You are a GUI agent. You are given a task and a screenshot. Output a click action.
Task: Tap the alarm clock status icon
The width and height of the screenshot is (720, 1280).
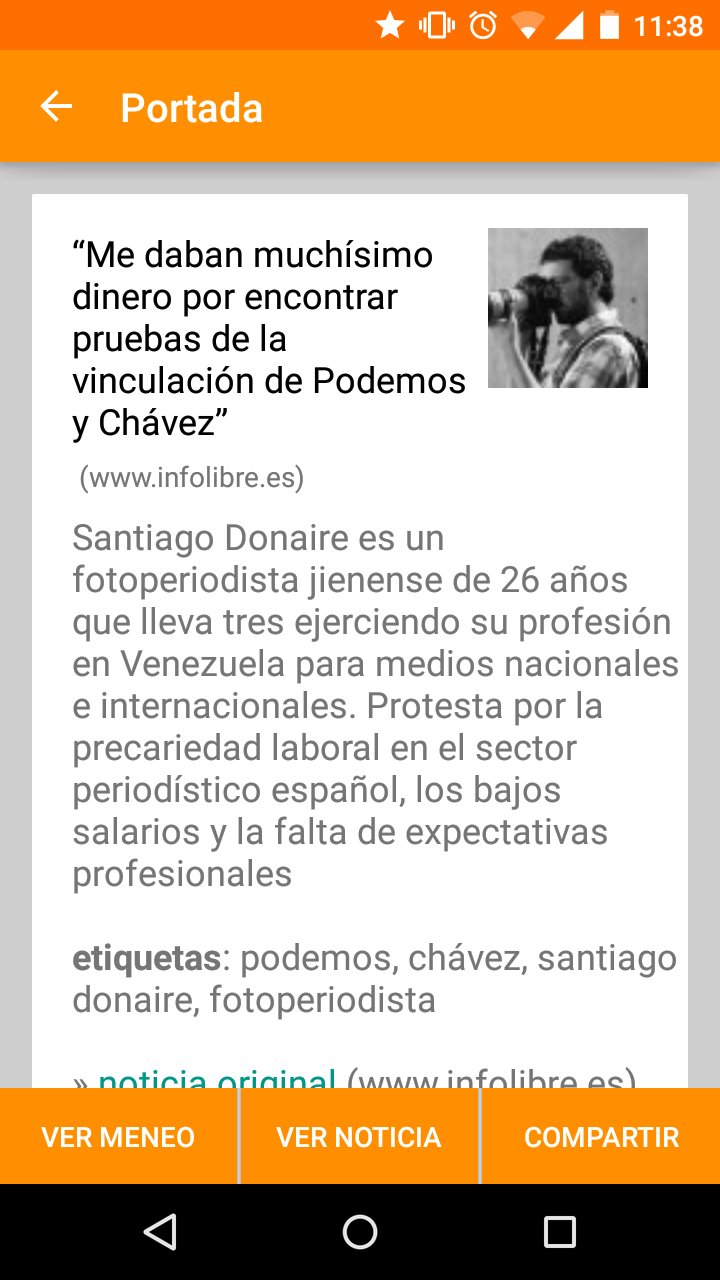click(x=482, y=24)
